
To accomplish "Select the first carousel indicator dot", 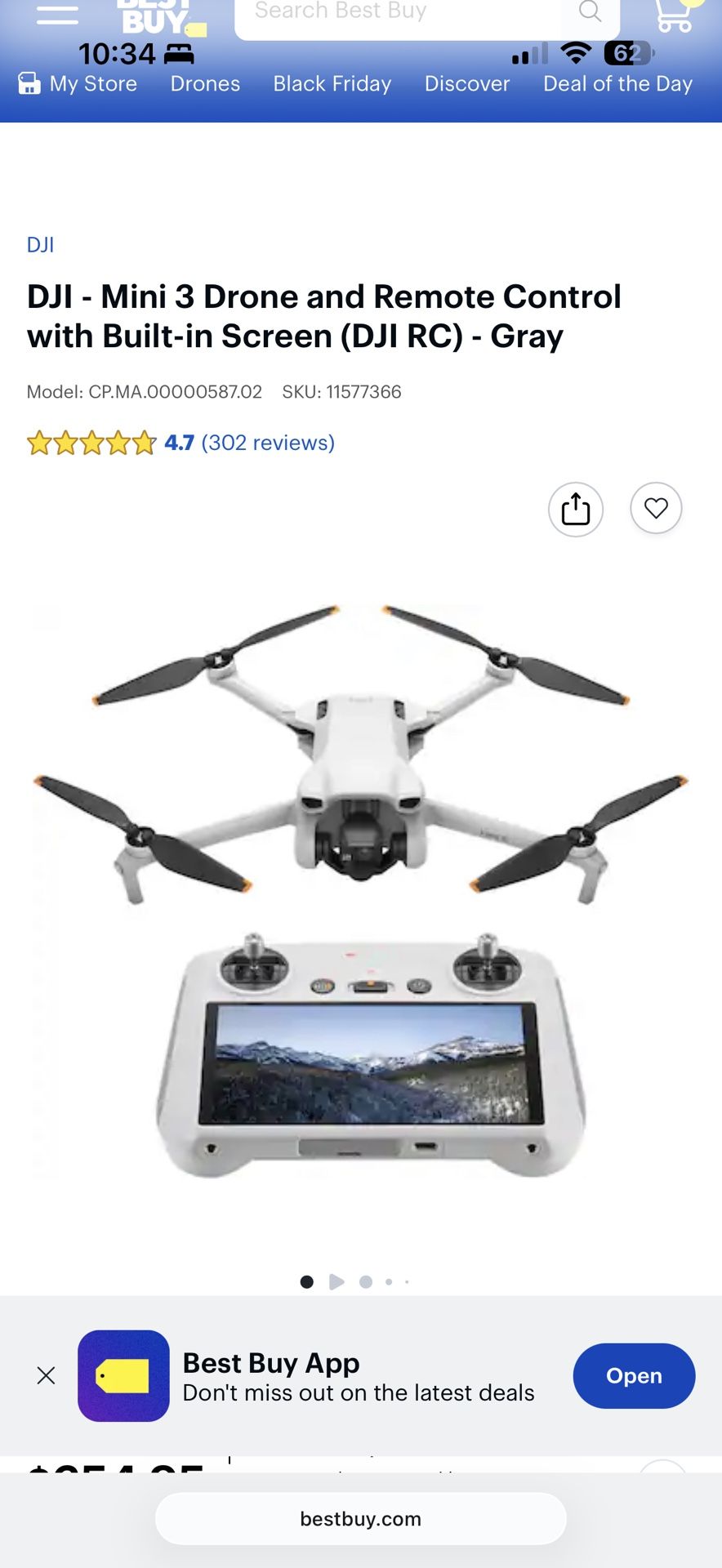I will pyautogui.click(x=306, y=1281).
